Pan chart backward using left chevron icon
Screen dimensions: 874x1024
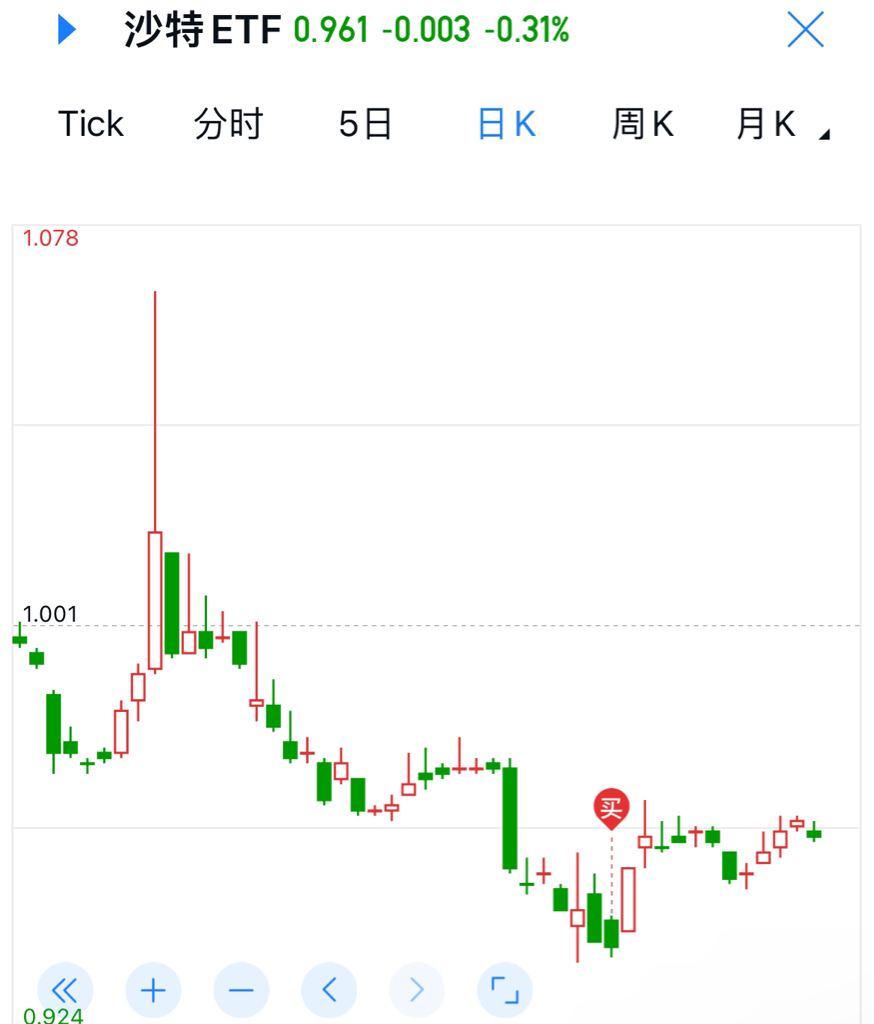[329, 990]
